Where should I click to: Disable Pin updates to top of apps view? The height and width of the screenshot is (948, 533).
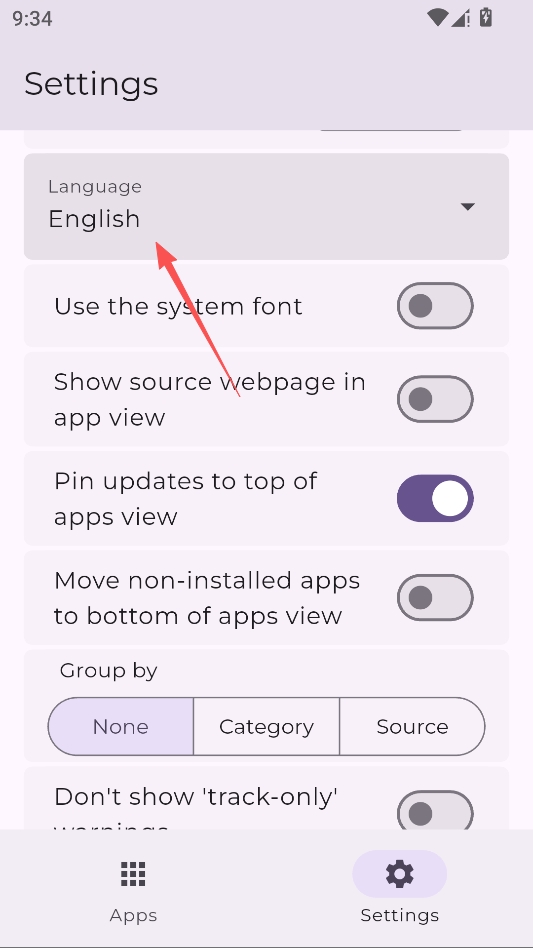[x=434, y=498]
